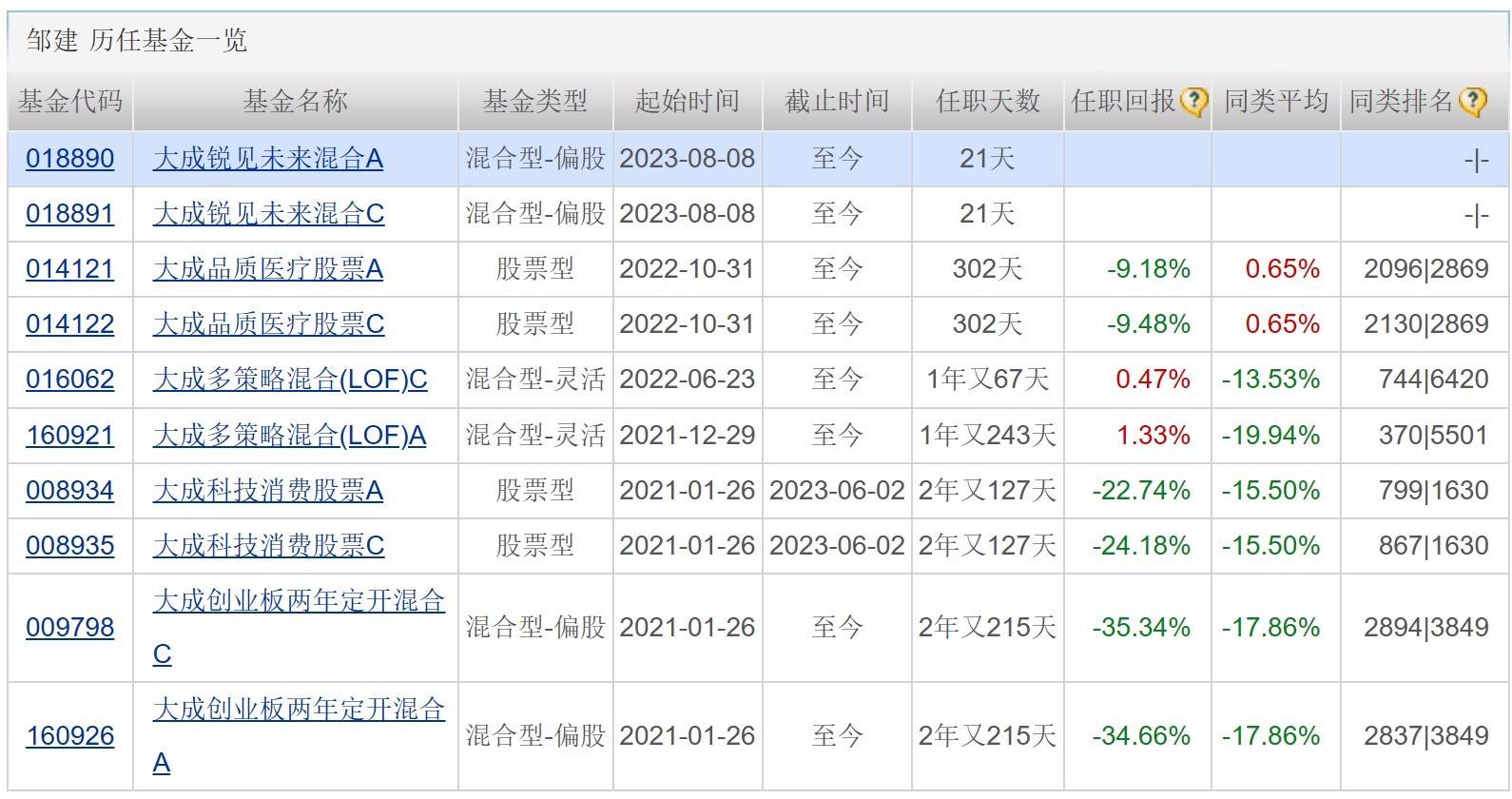Show help for 同类排名 column
The image size is (1512, 799).
pyautogui.click(x=1472, y=102)
